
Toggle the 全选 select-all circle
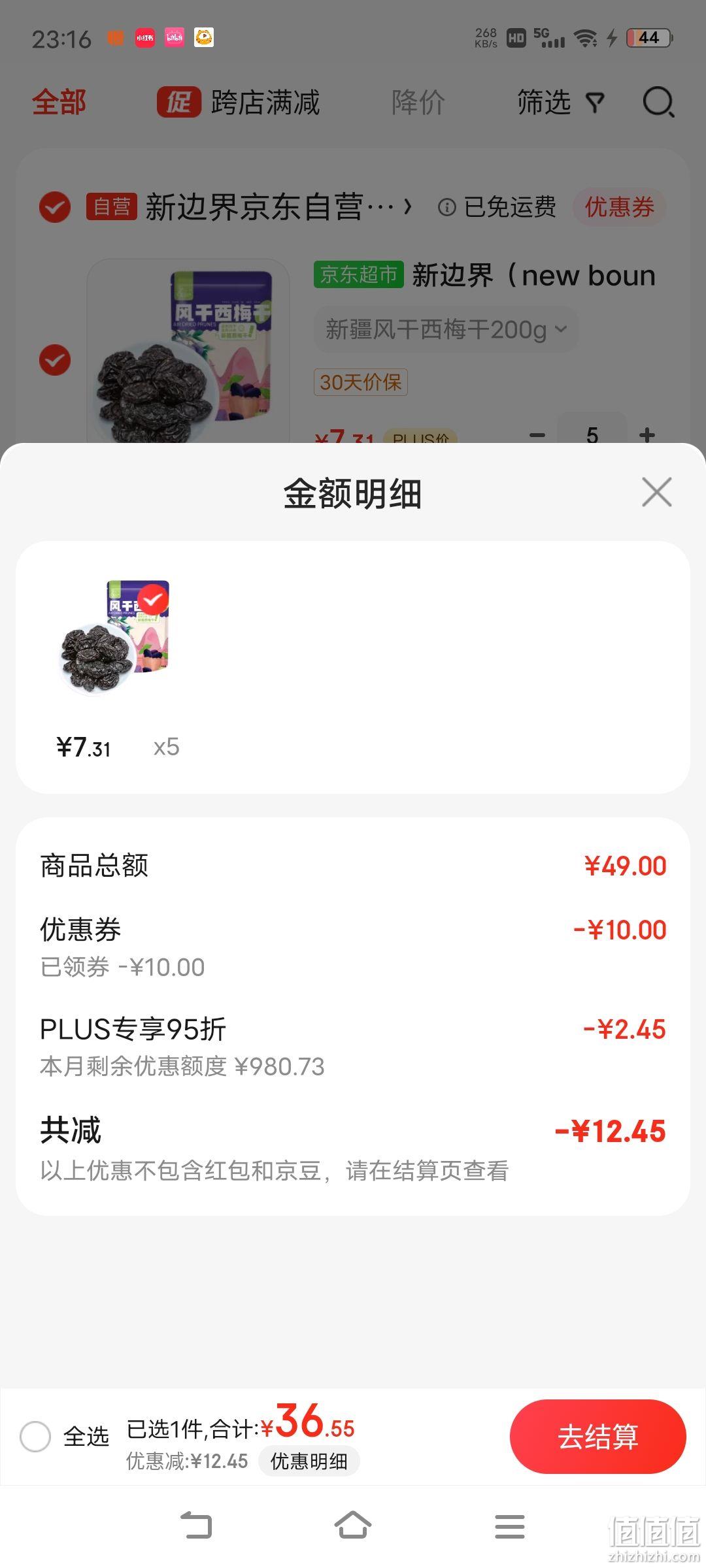click(x=35, y=1436)
